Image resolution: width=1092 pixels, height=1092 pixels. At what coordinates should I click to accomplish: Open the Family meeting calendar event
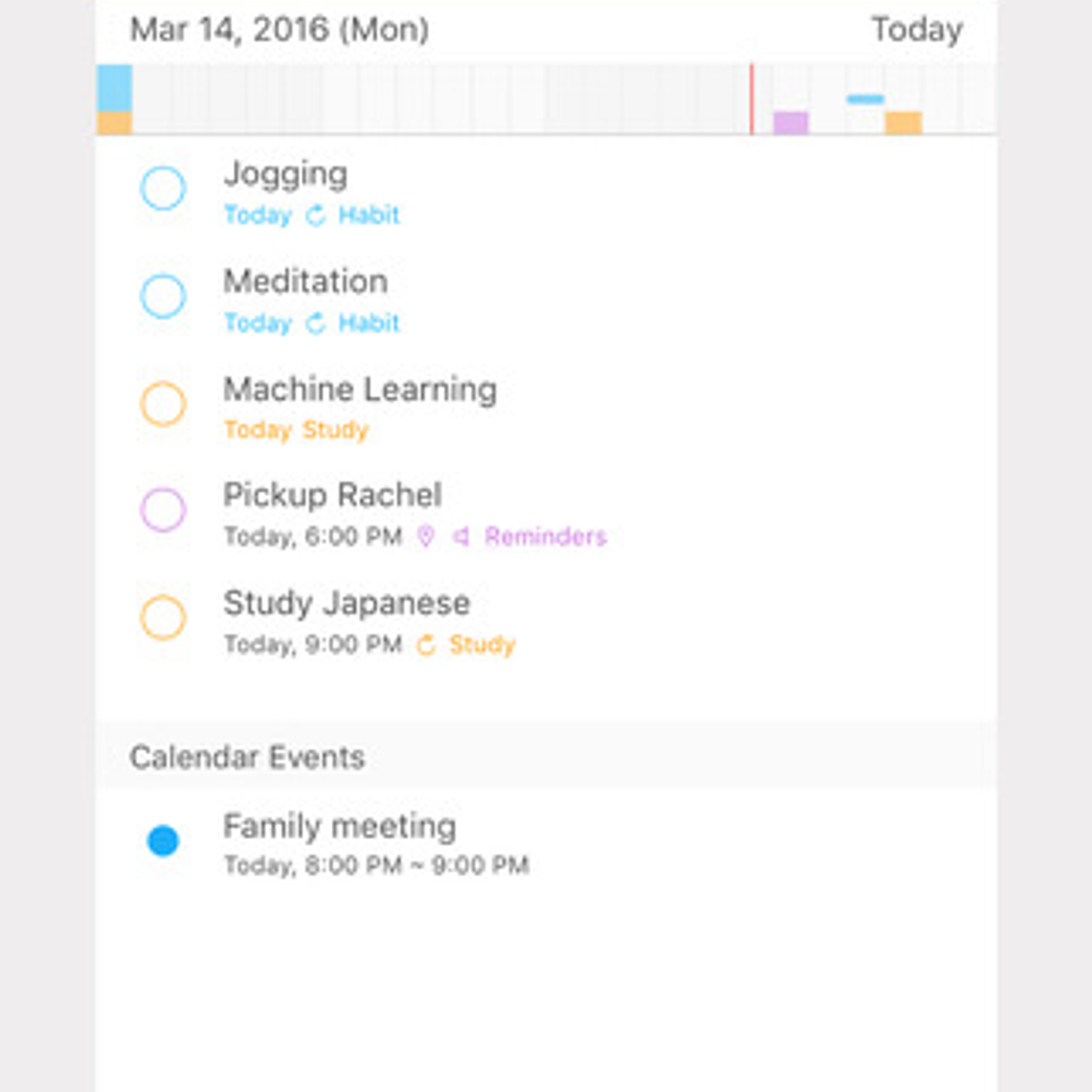(339, 827)
